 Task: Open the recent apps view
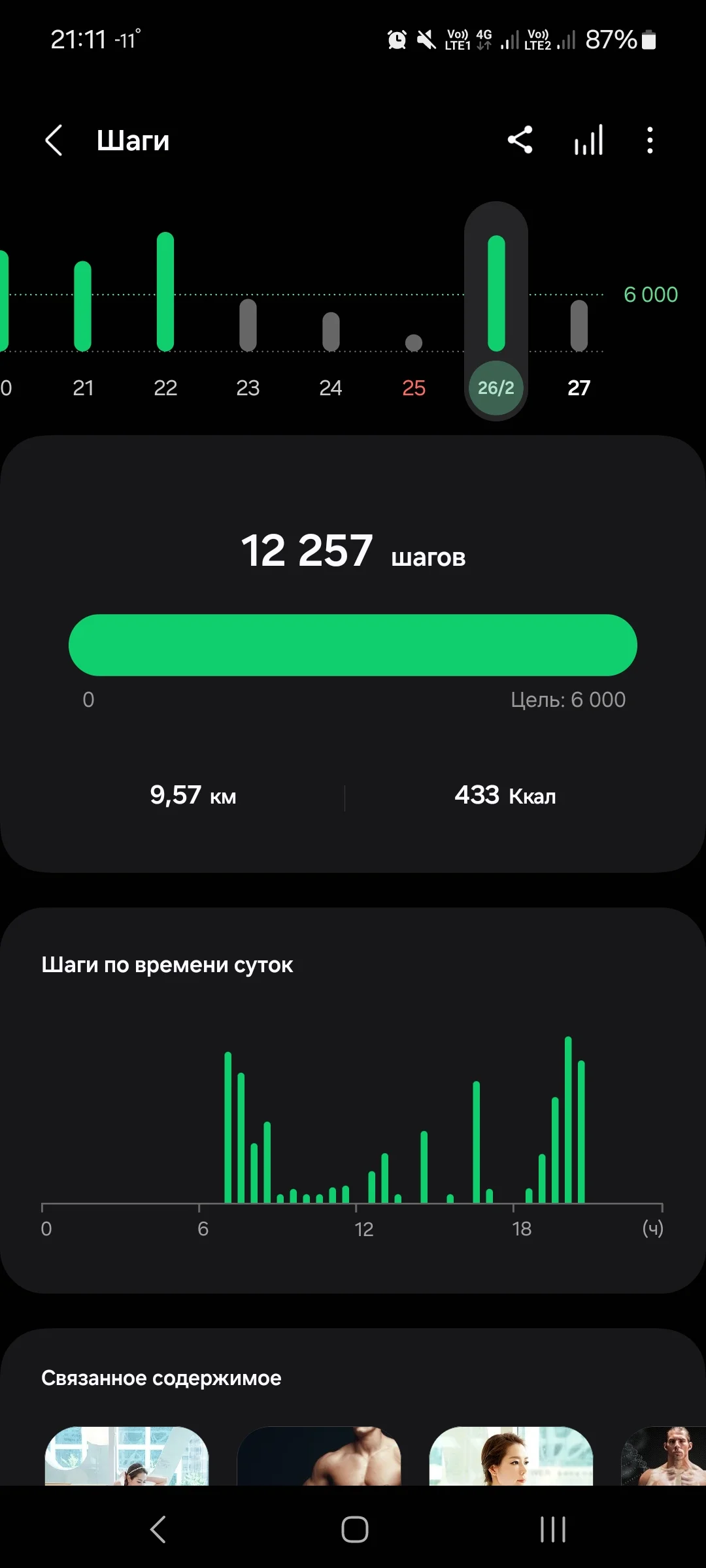552,1529
